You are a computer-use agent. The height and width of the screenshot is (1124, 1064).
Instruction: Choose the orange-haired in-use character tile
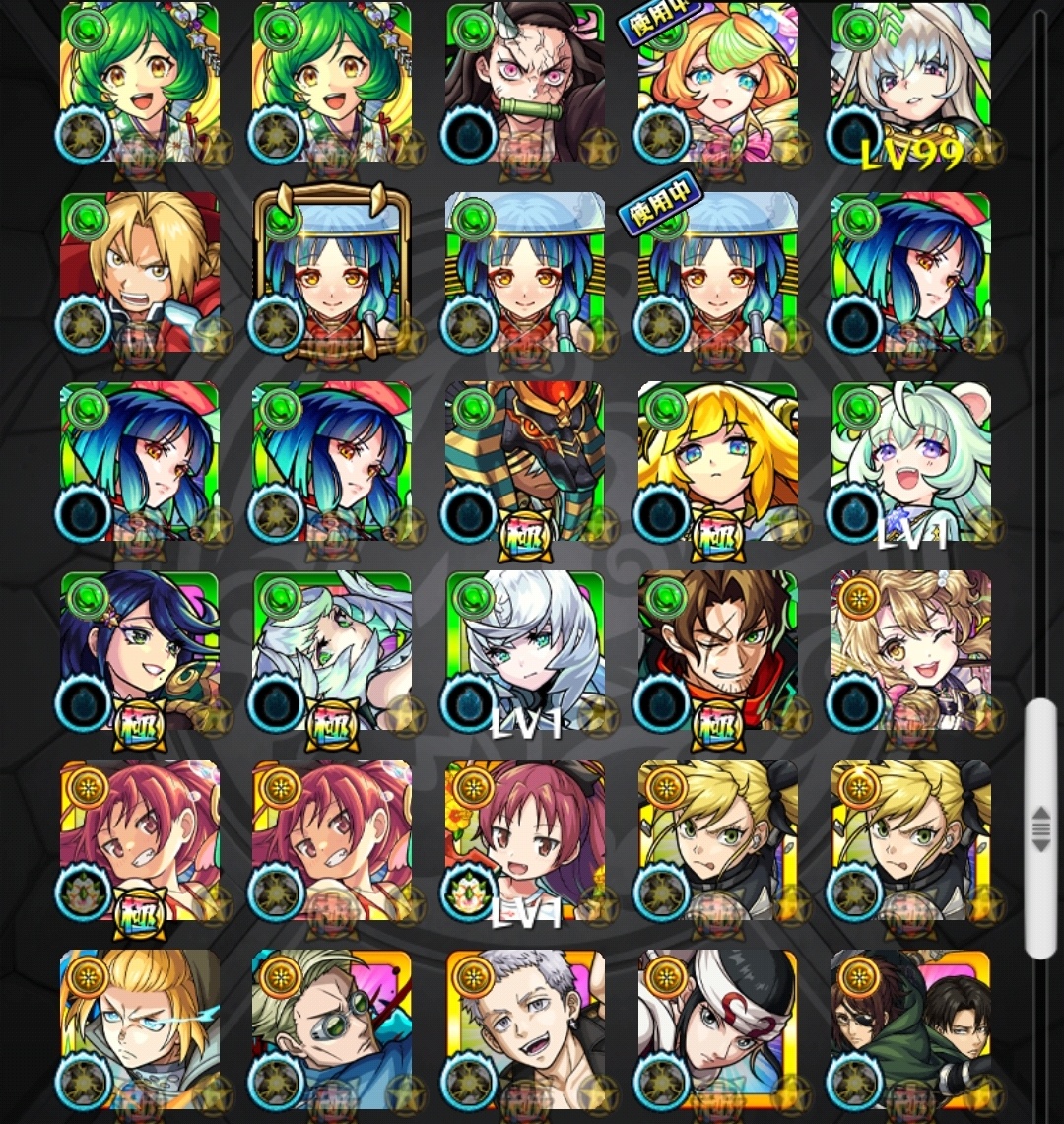[717, 84]
